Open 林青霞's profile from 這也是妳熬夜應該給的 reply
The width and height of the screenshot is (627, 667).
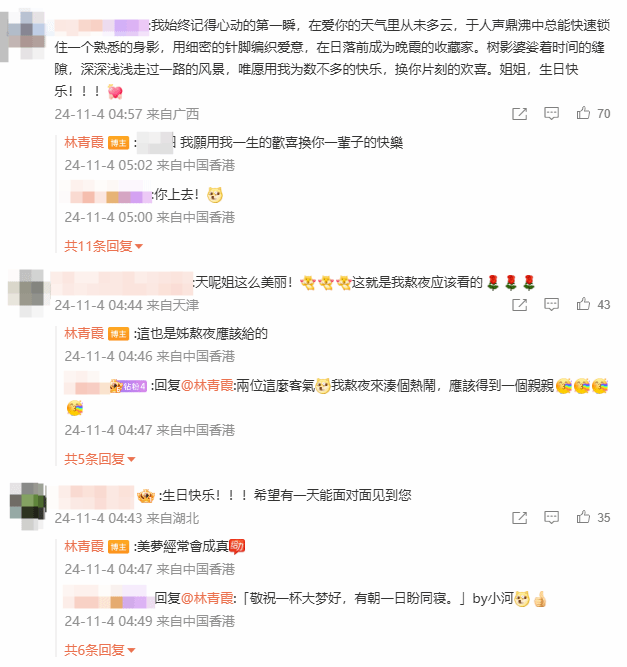pos(84,333)
